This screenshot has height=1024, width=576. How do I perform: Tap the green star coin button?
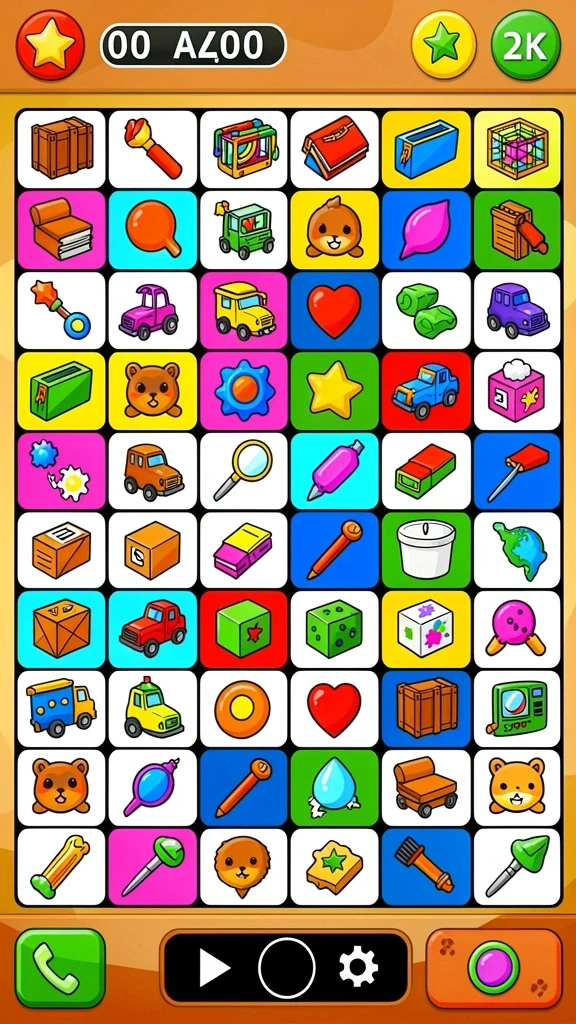click(x=444, y=44)
